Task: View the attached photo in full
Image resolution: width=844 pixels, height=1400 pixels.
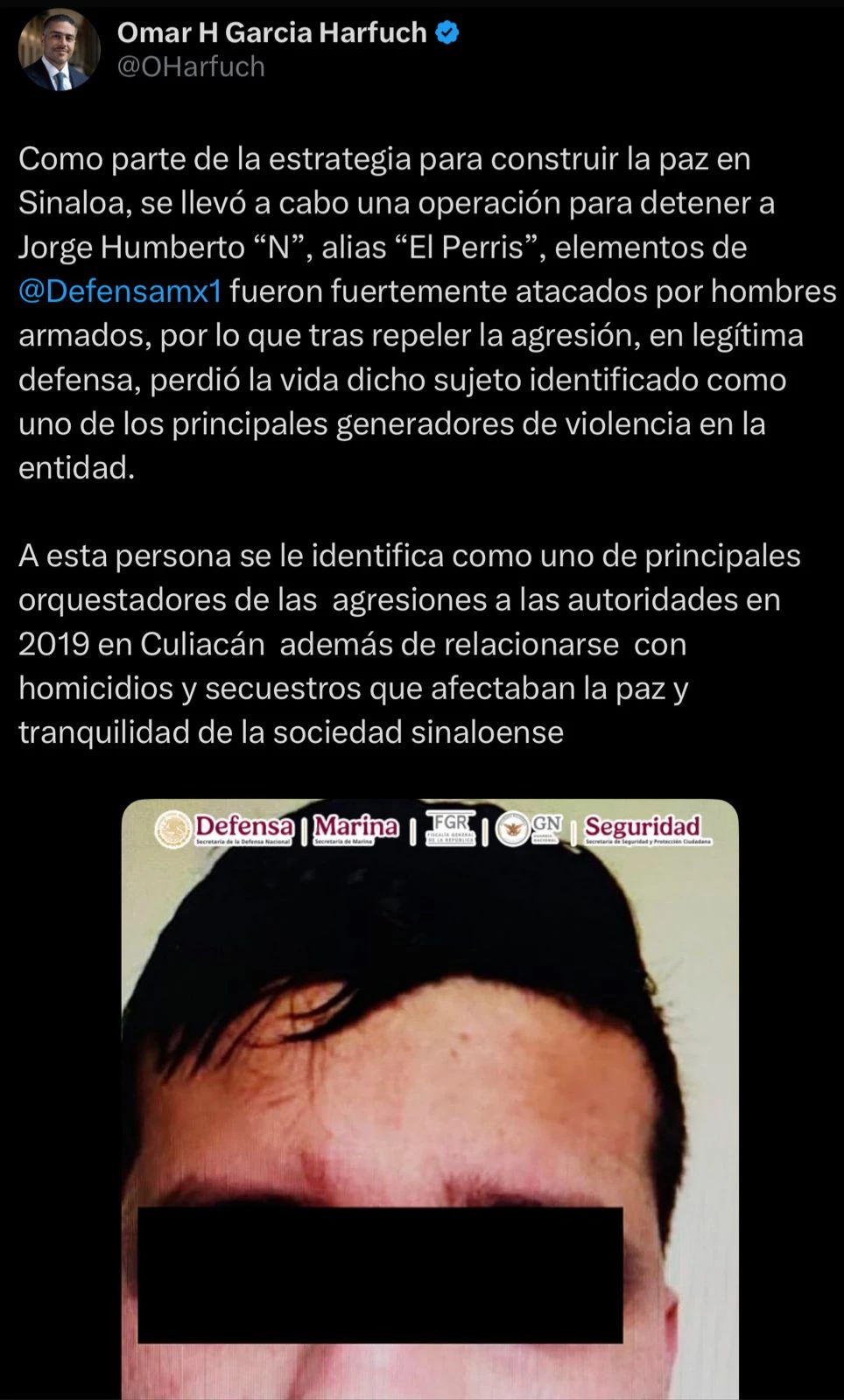Action: 429,1094
